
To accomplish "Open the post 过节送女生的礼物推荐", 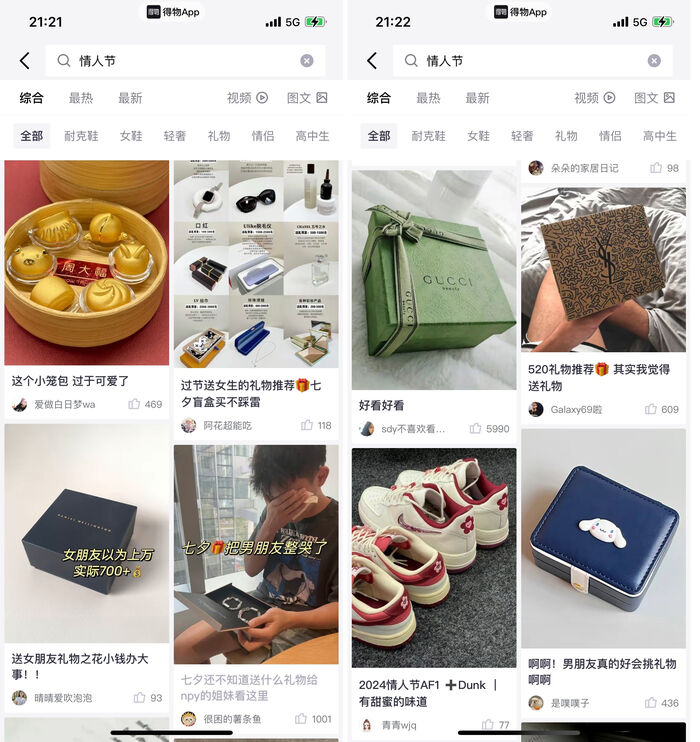I will click(256, 265).
